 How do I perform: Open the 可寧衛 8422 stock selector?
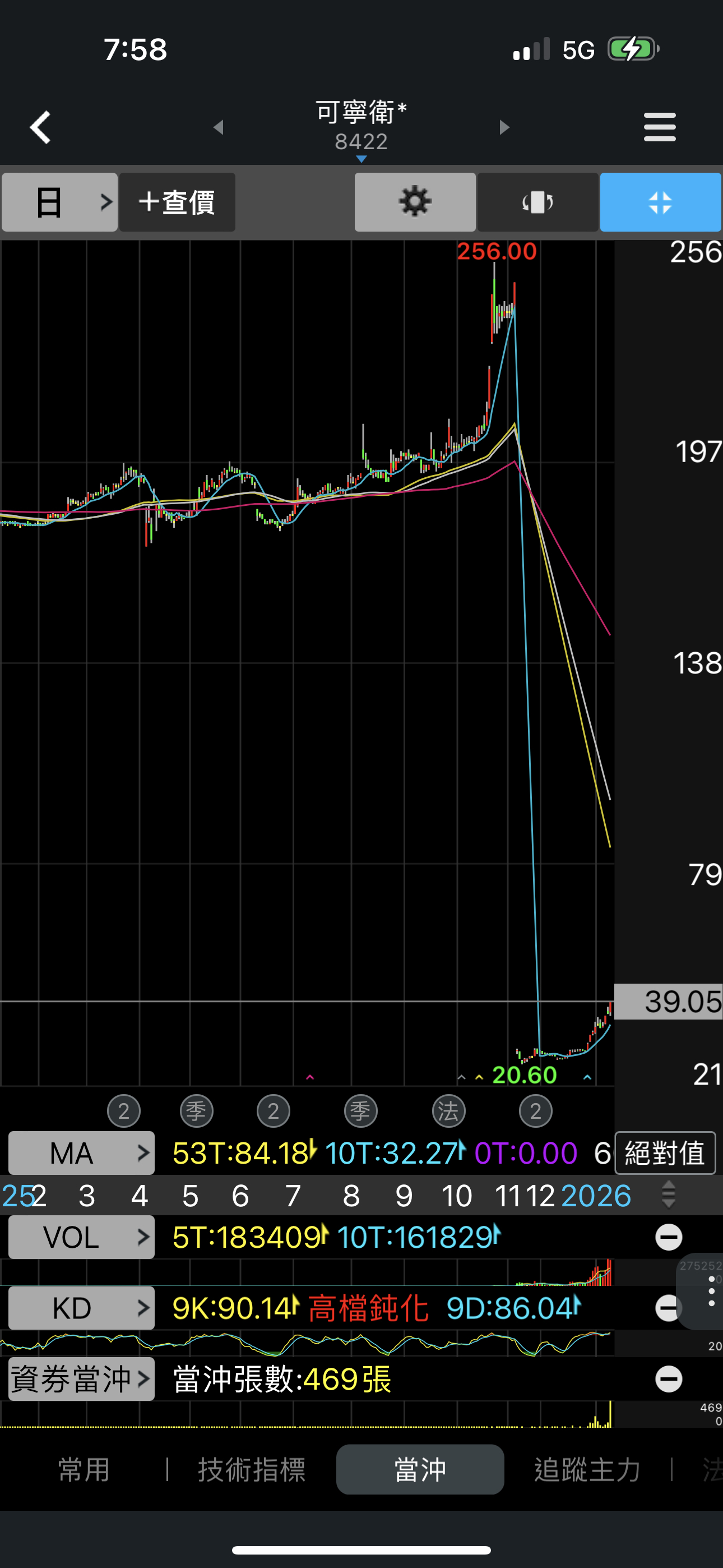click(361, 127)
